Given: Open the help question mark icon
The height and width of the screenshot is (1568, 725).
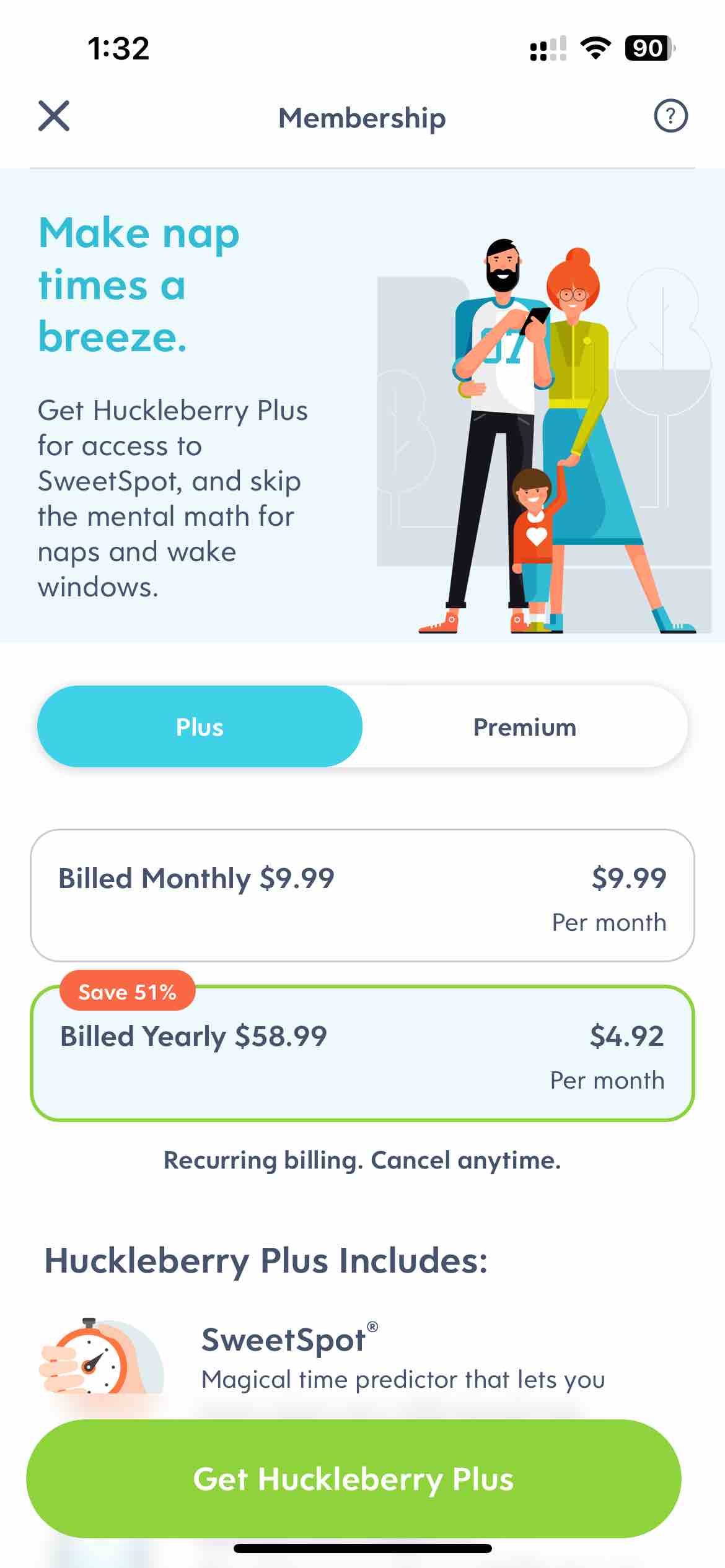Looking at the screenshot, I should tap(670, 116).
